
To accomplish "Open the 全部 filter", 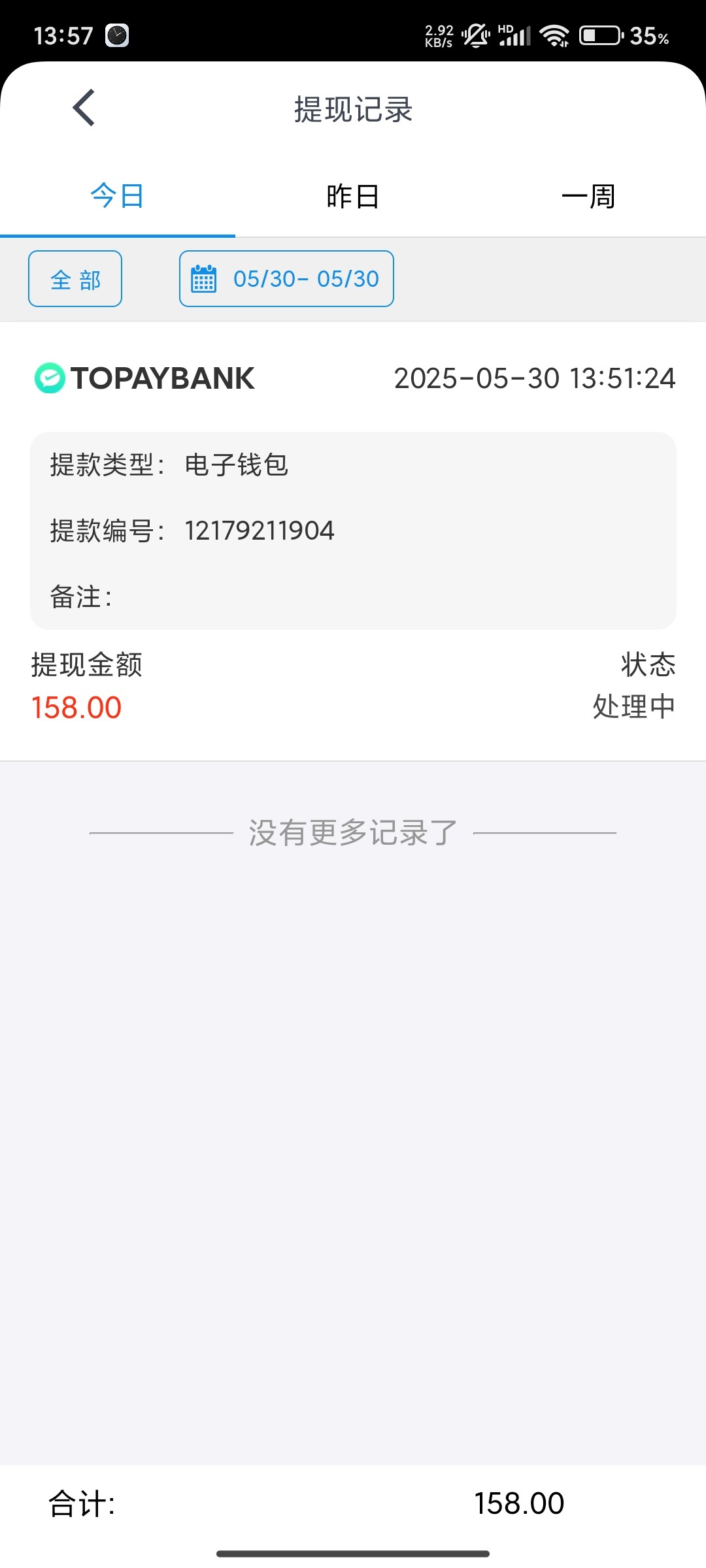I will pos(75,279).
